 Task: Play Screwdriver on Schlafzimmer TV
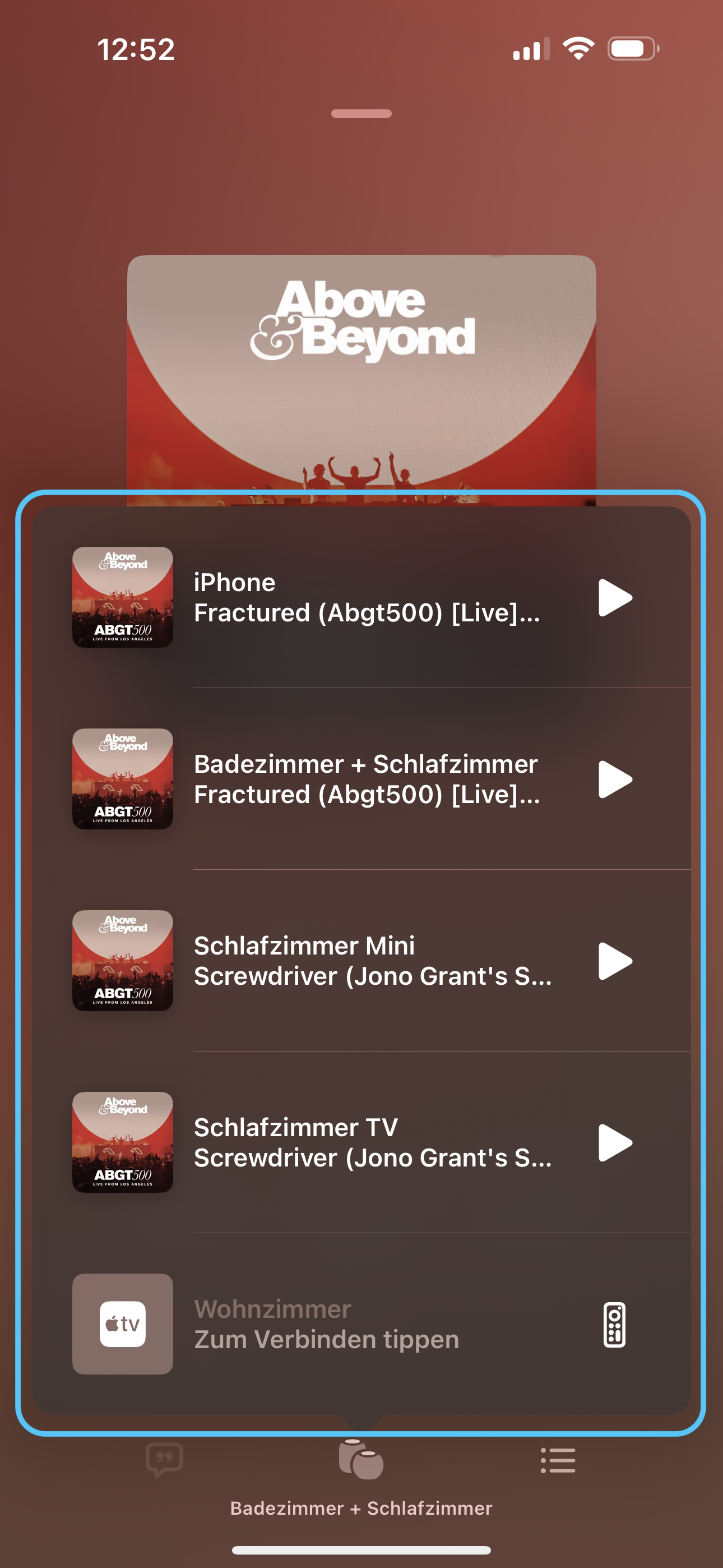[615, 1142]
